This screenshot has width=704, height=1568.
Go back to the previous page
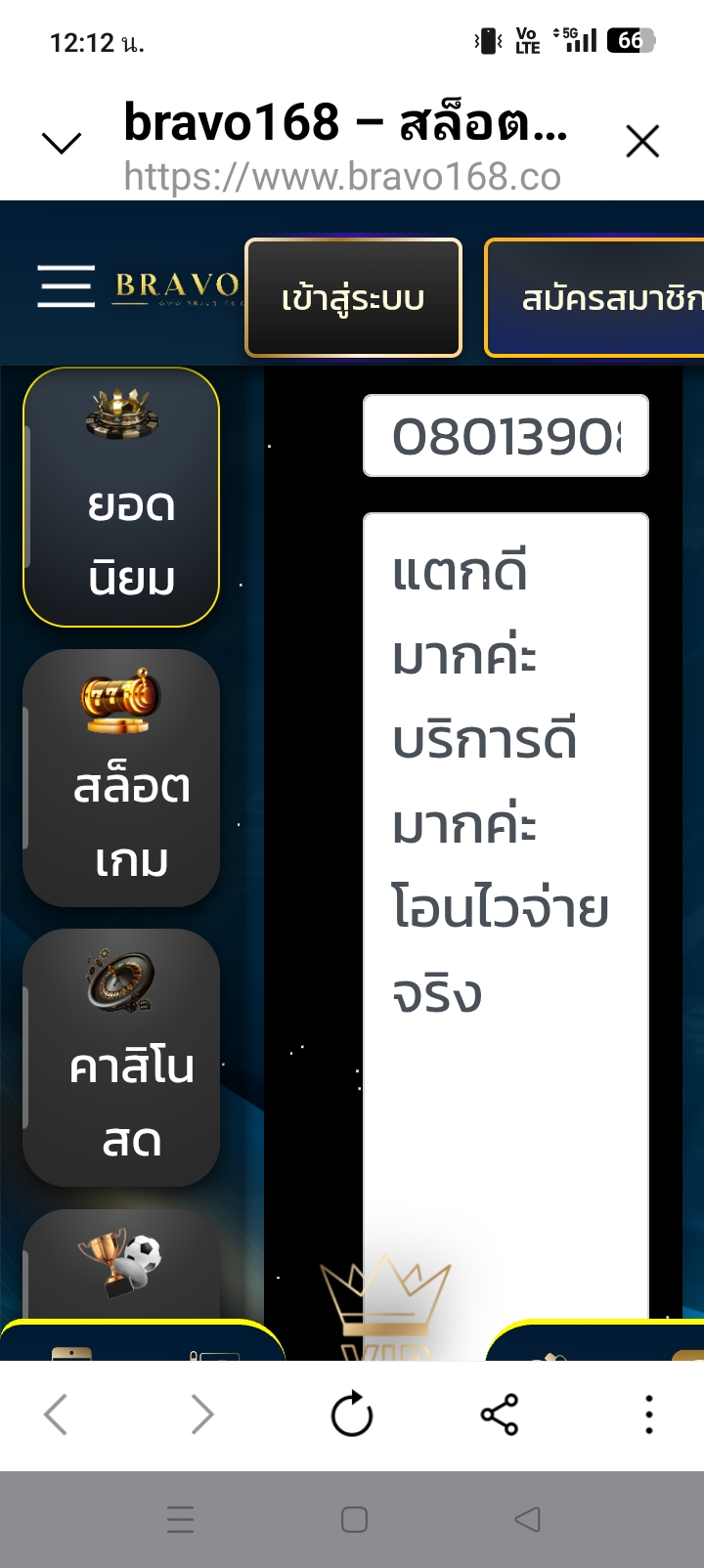coord(56,1415)
